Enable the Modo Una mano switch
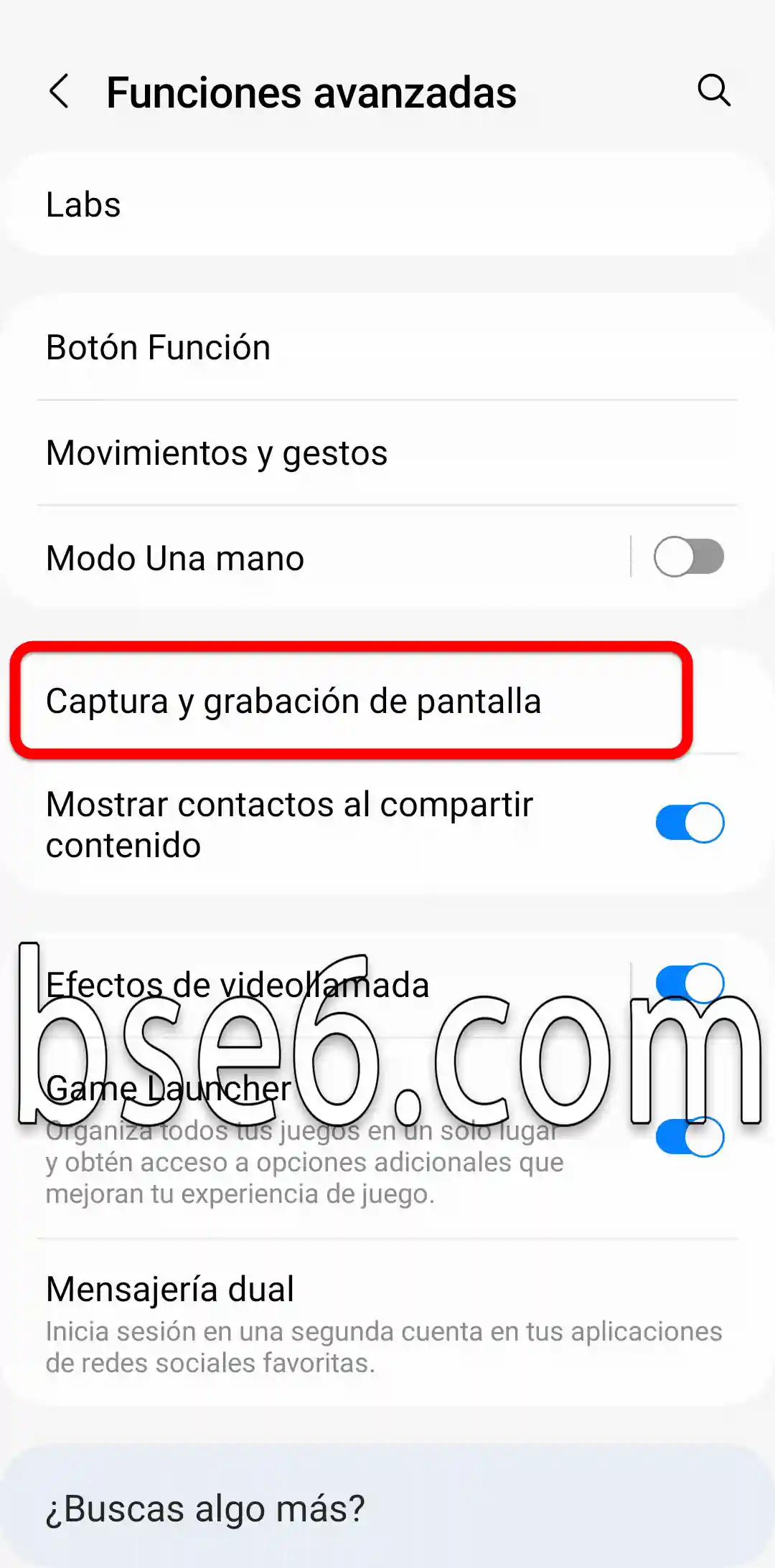The width and height of the screenshot is (775, 1568). pyautogui.click(x=689, y=557)
